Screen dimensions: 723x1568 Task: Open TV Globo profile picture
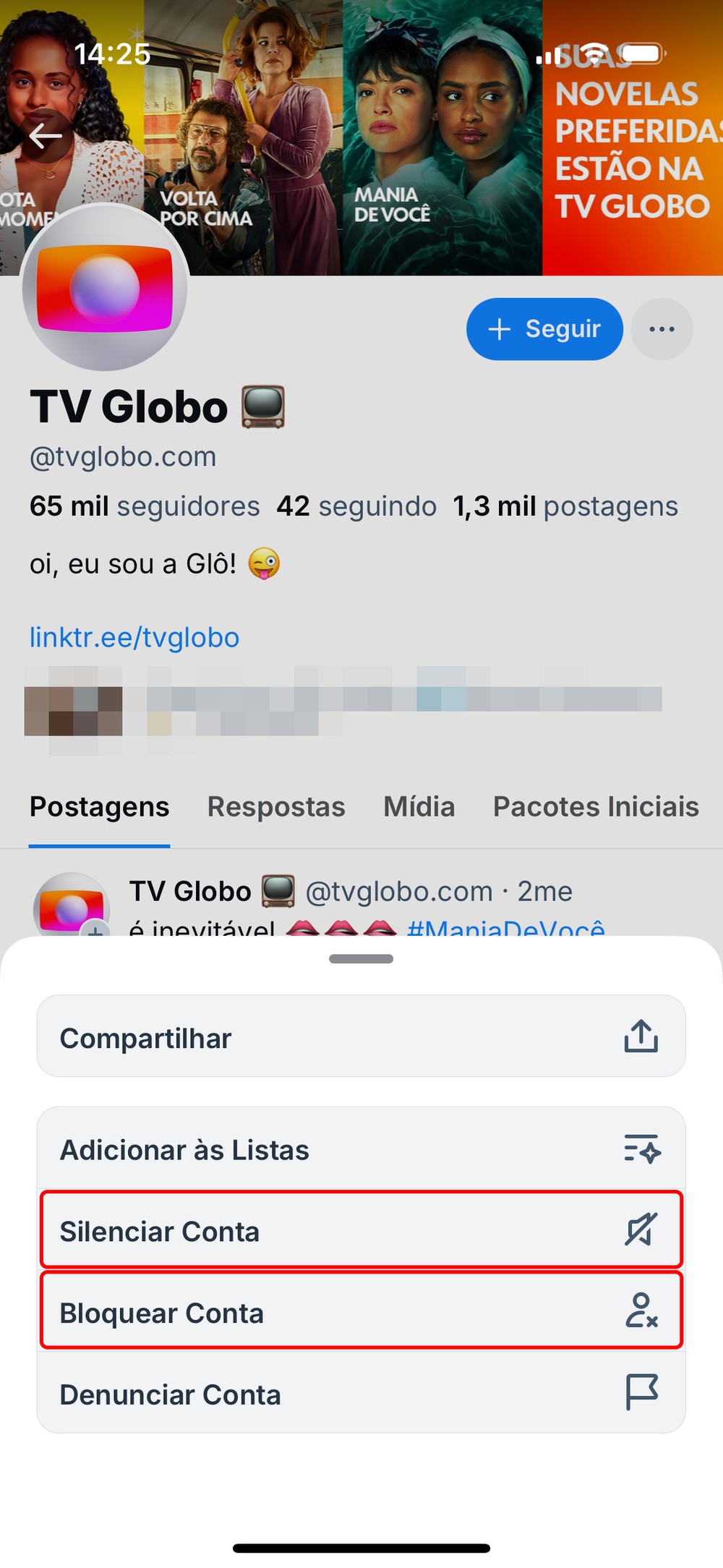click(x=106, y=289)
